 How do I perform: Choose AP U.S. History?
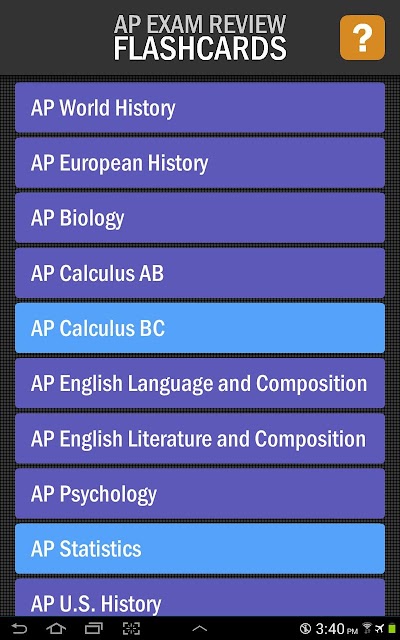click(200, 598)
